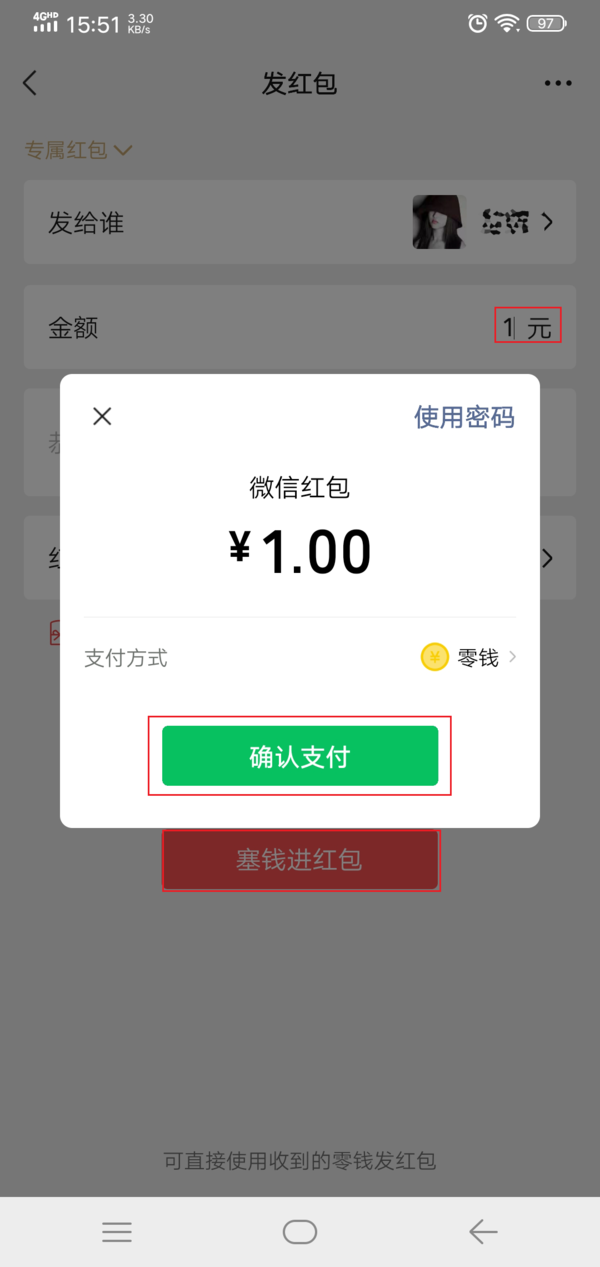Screen dimensions: 600x1267
Task: Open the overflow menu
Action: tap(558, 83)
